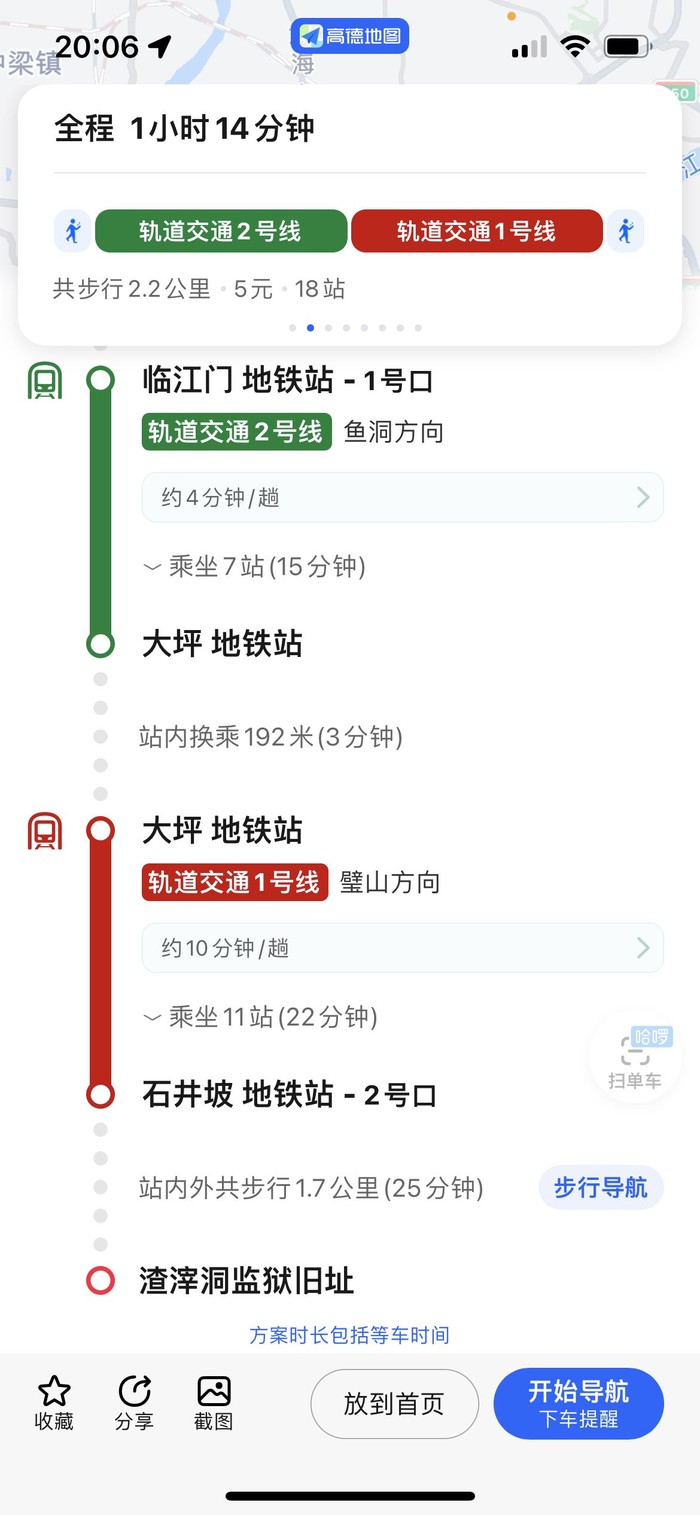Return to the app via the 高德地图 pill
700x1515 pixels.
350,37
